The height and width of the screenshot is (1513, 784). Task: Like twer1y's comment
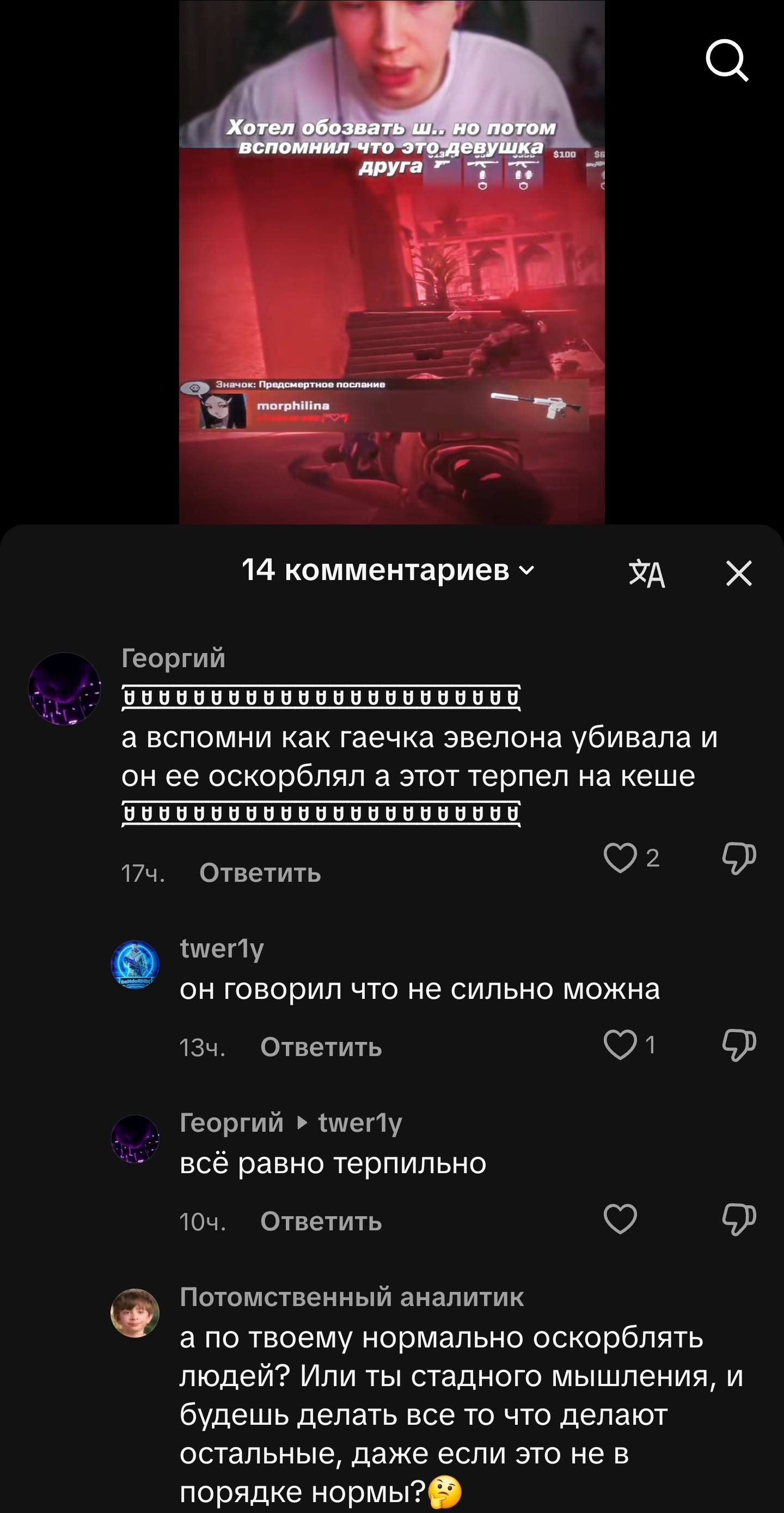(620, 1045)
